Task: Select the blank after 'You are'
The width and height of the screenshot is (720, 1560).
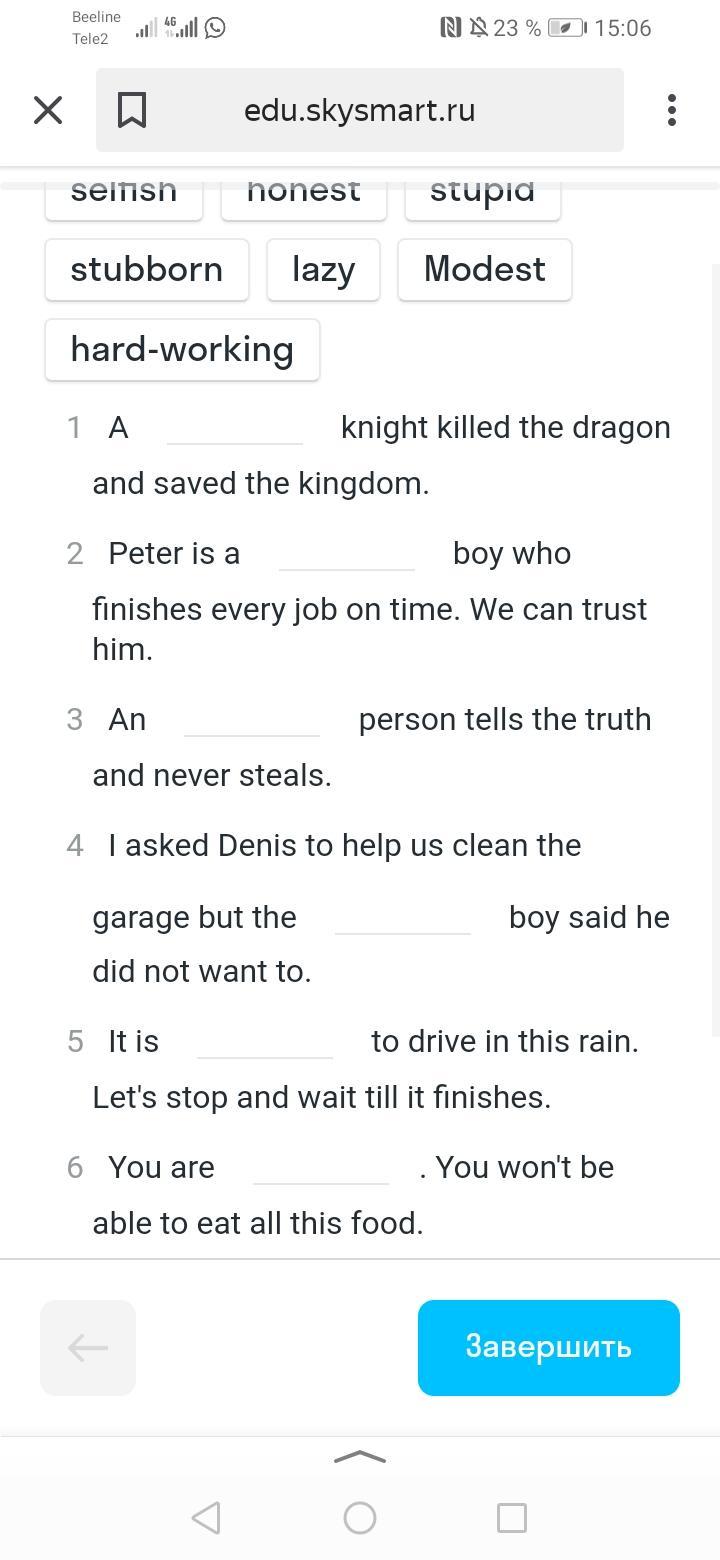Action: tap(321, 1168)
